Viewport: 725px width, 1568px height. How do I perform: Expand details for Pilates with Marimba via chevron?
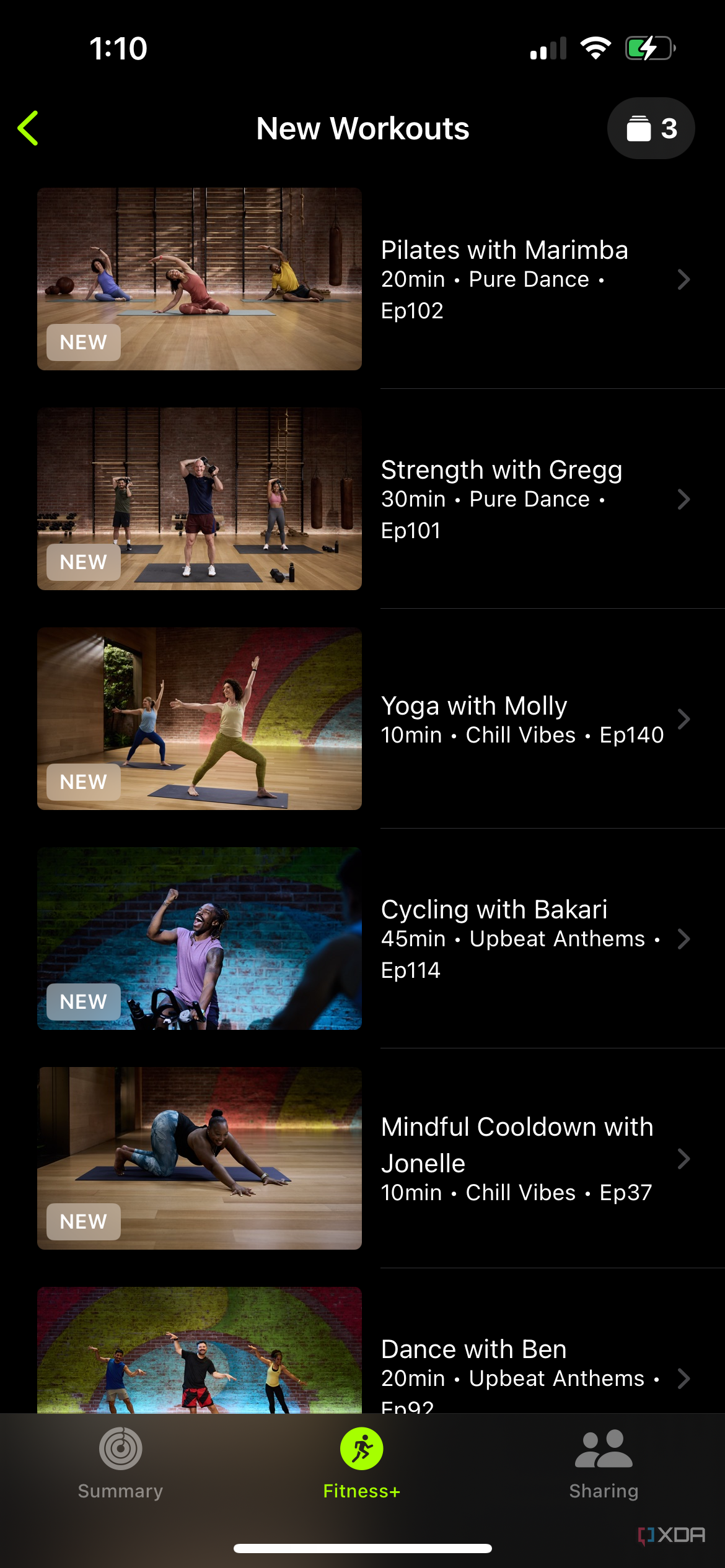682,279
